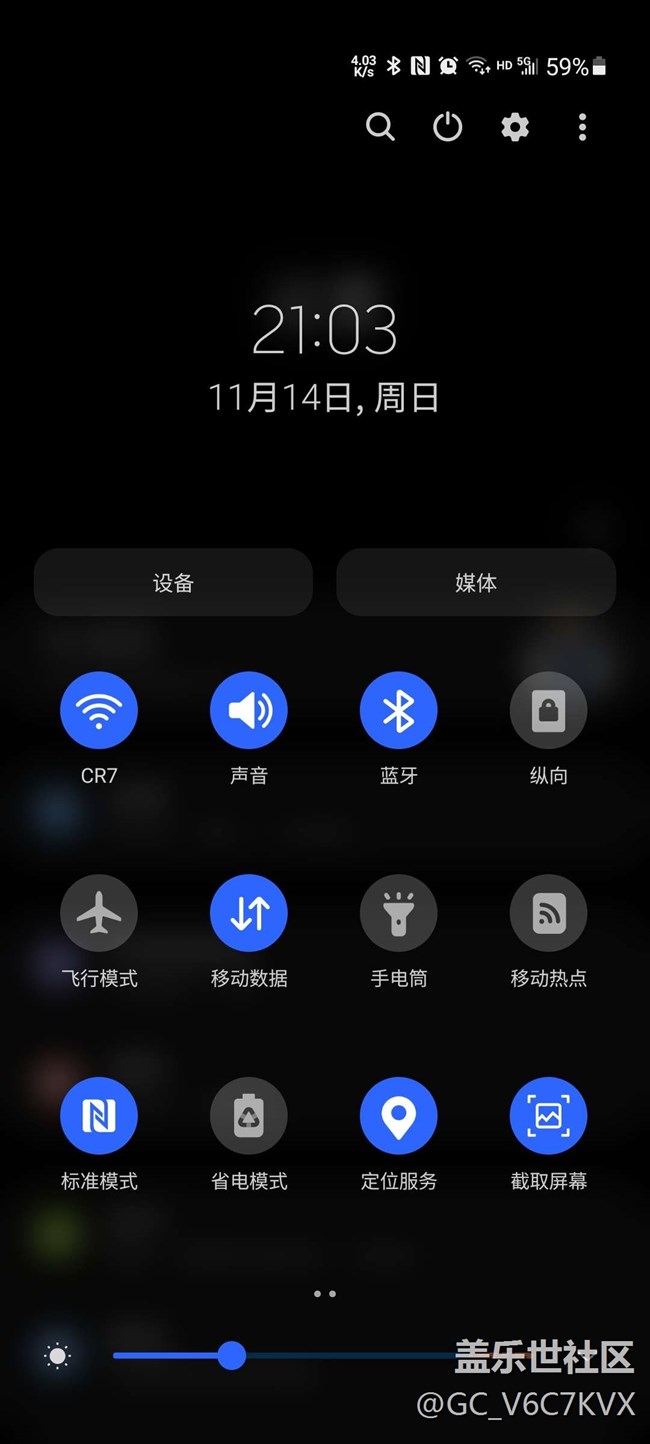
Task: Toggle the CR7 Wi-Fi tile
Action: pyautogui.click(x=99, y=711)
